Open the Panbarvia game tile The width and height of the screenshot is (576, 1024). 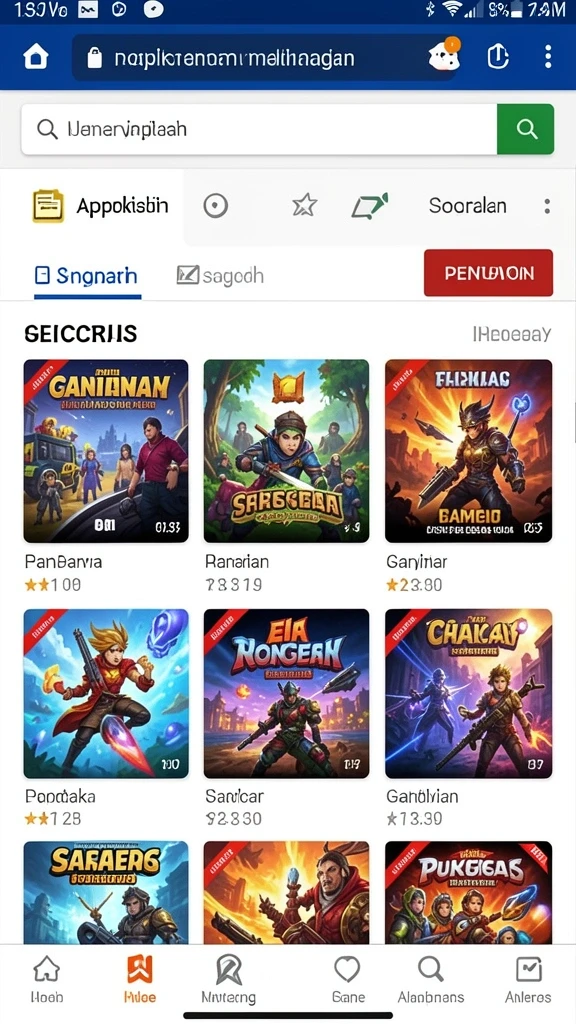106,451
